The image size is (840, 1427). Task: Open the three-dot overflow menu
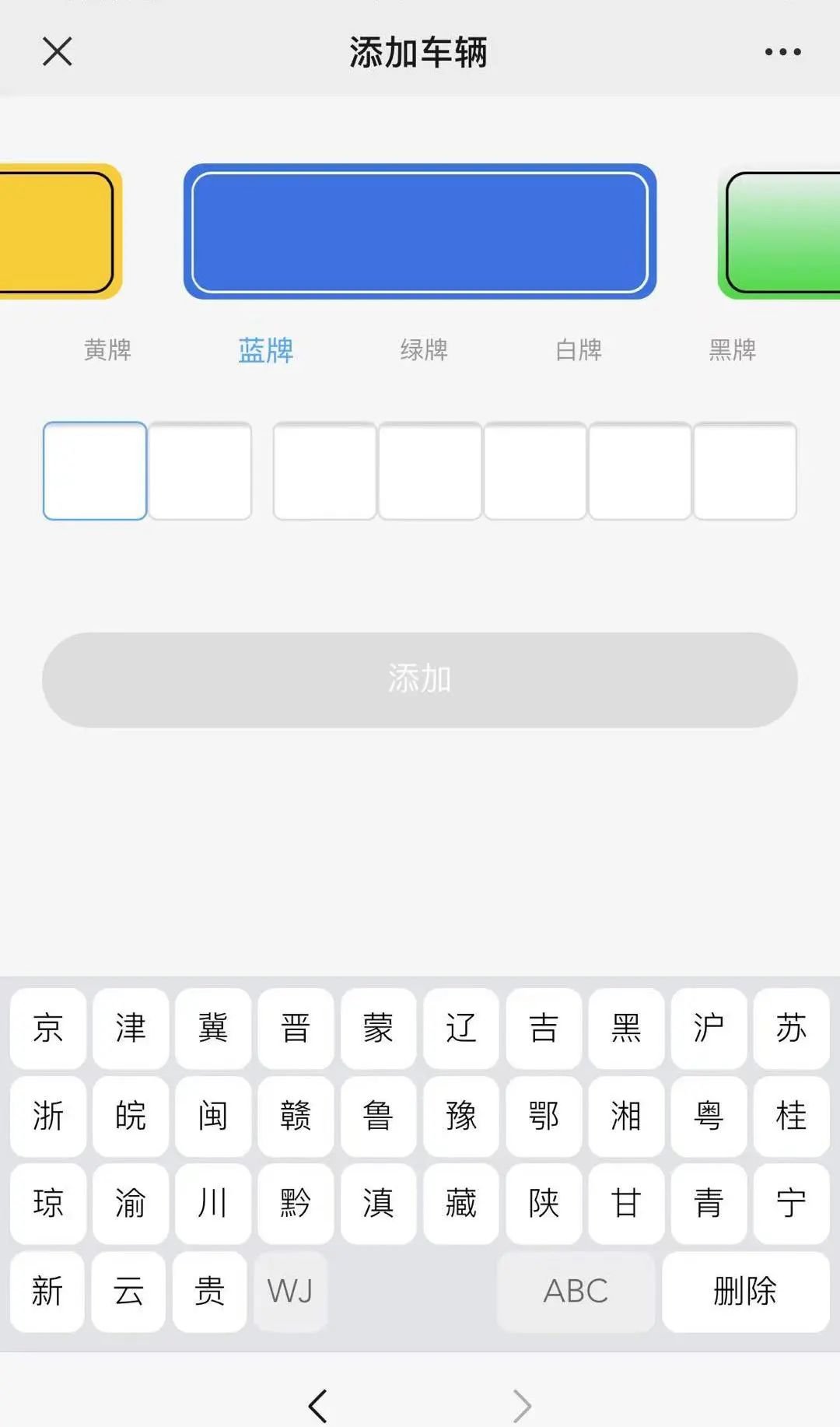click(x=782, y=52)
